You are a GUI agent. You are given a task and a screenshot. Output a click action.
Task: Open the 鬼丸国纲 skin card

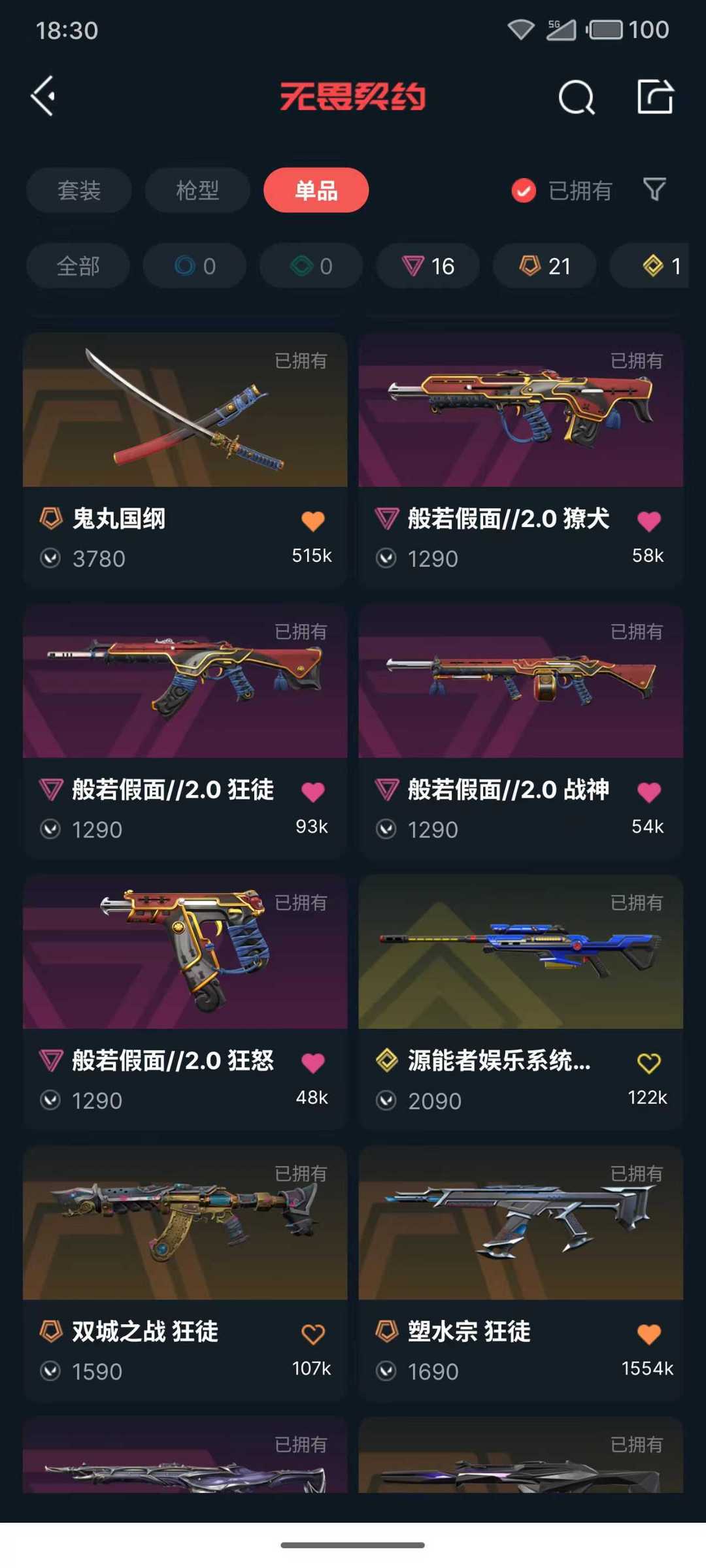[x=185, y=460]
